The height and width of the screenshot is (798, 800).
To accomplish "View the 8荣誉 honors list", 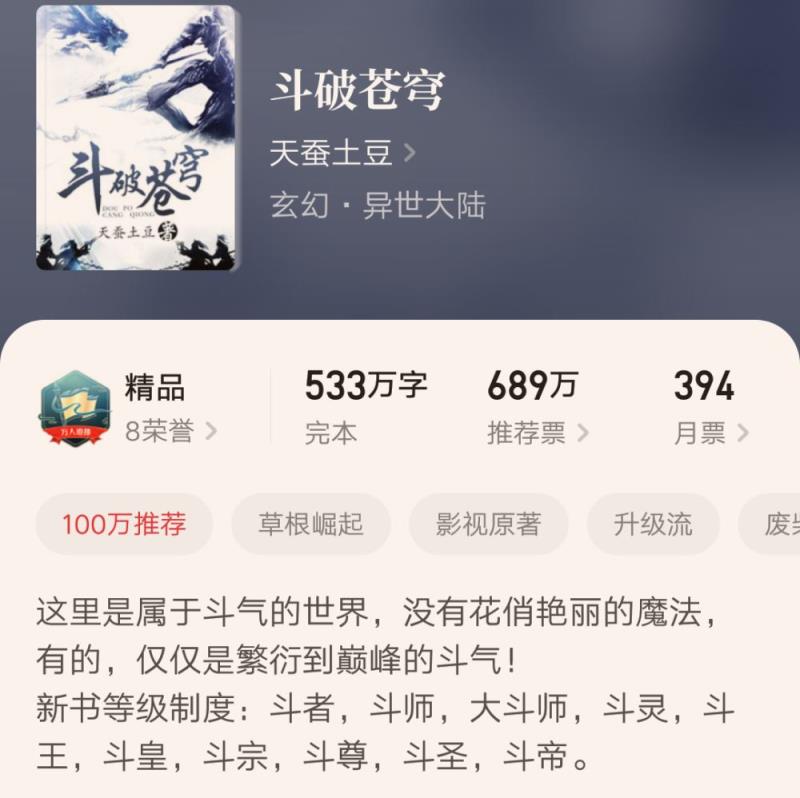I will (170, 432).
